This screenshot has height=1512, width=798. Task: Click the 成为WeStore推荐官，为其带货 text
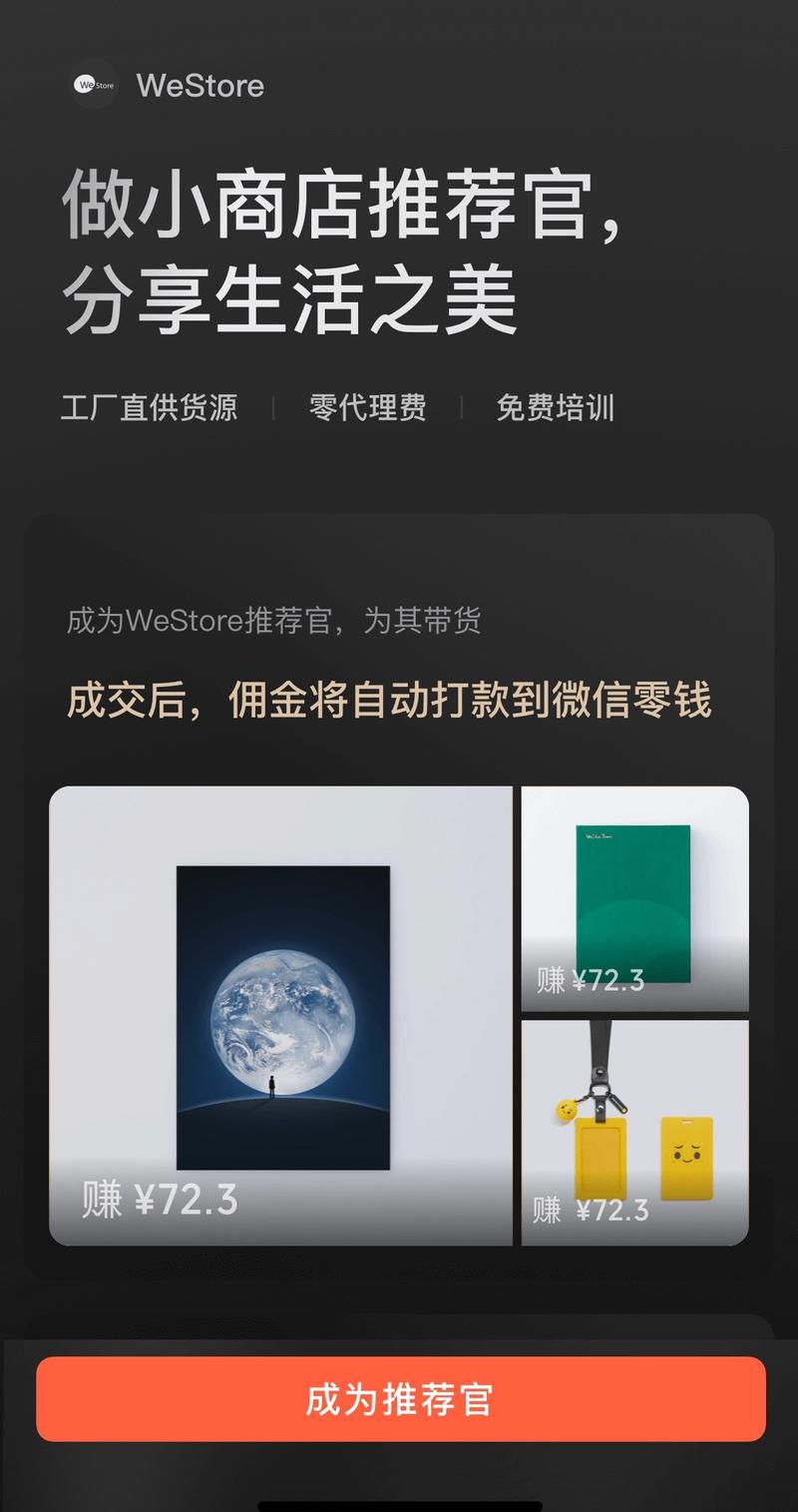274,621
